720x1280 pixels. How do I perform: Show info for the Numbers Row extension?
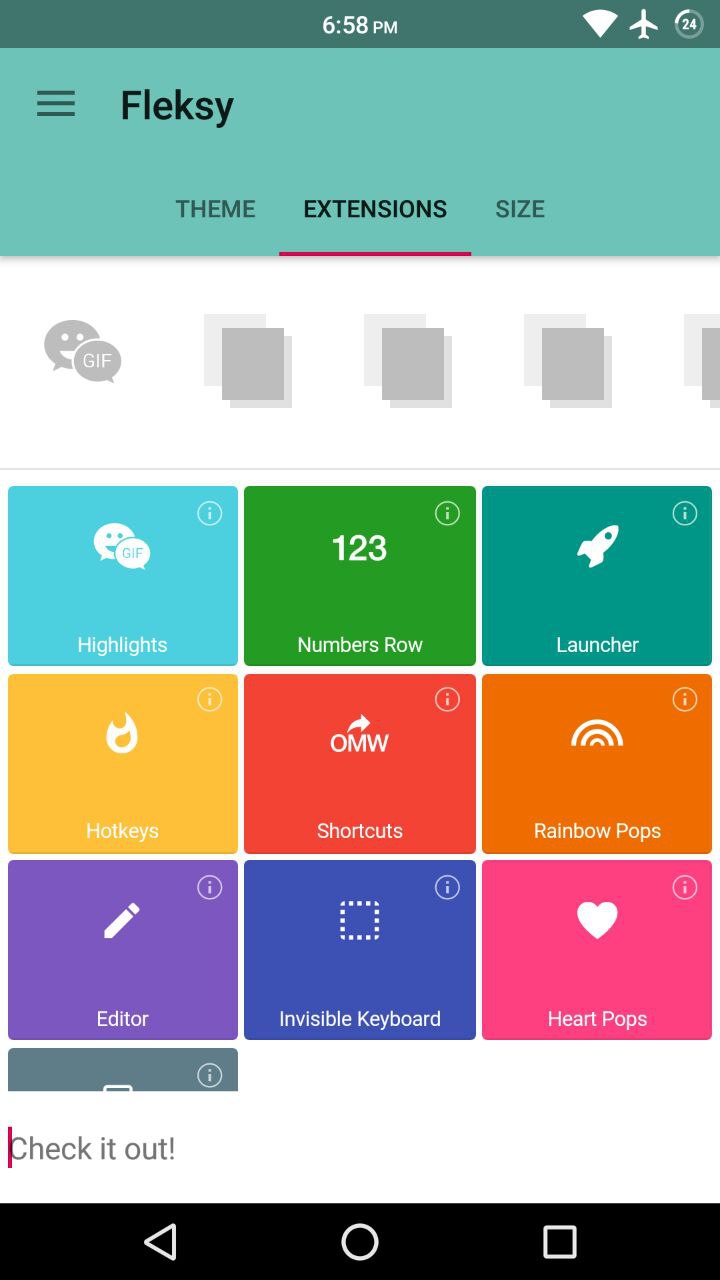447,513
